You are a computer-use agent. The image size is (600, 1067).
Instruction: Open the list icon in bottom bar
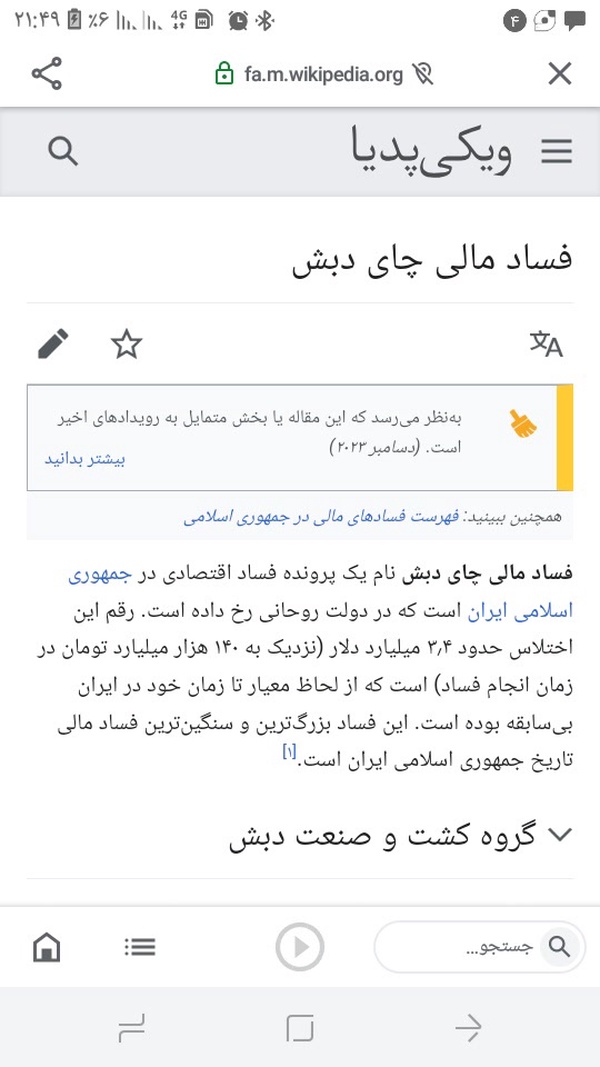pos(140,947)
